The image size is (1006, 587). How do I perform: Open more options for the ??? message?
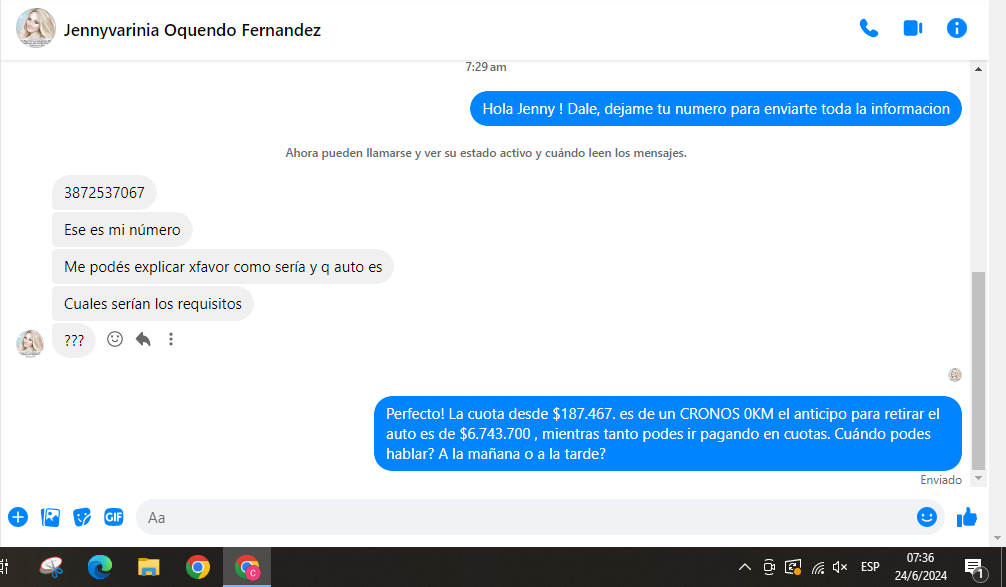click(x=171, y=339)
